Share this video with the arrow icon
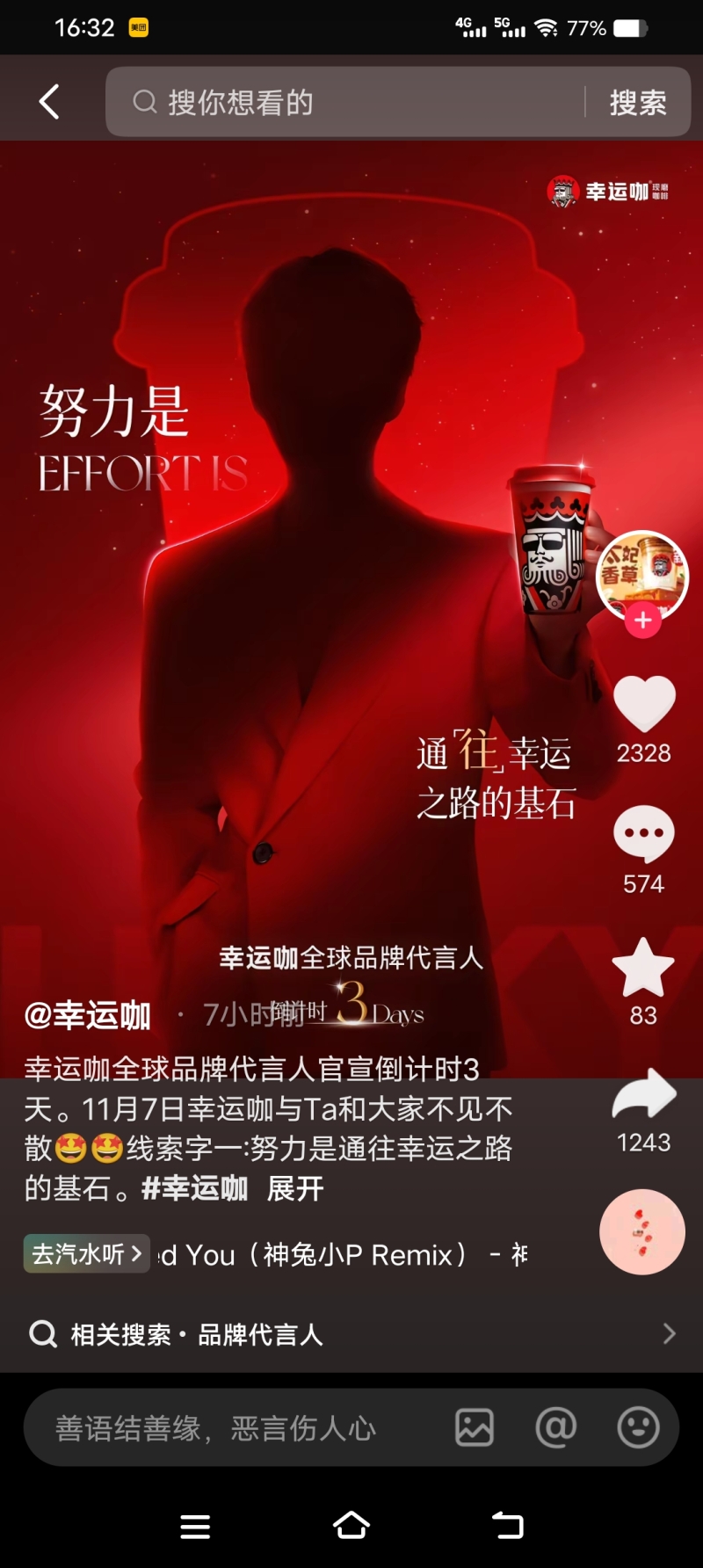703x1568 pixels. 643,1094
